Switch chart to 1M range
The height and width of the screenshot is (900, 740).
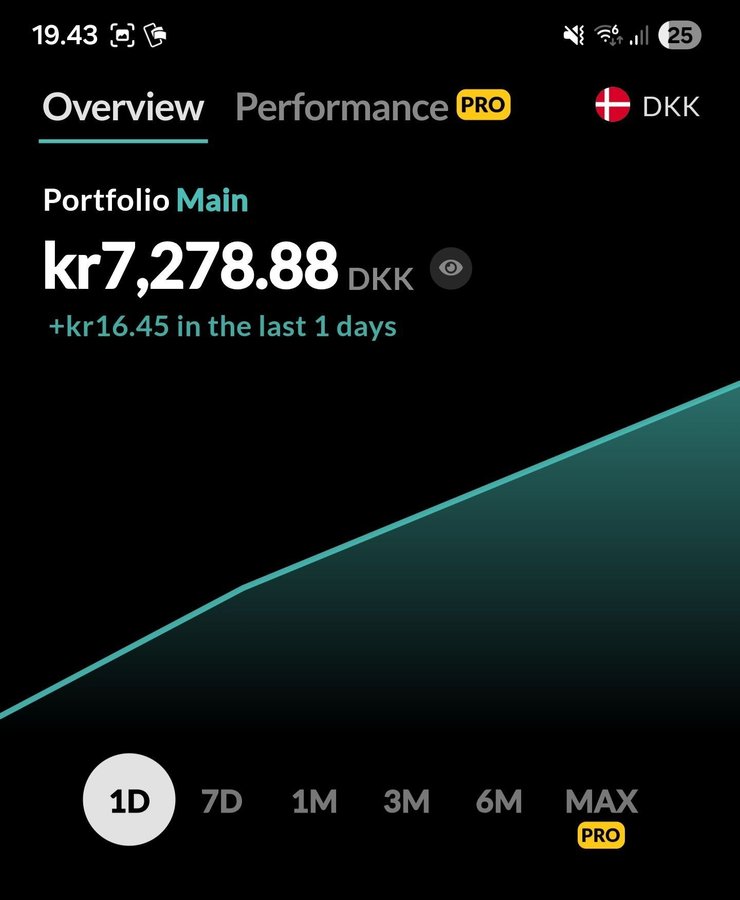(314, 802)
